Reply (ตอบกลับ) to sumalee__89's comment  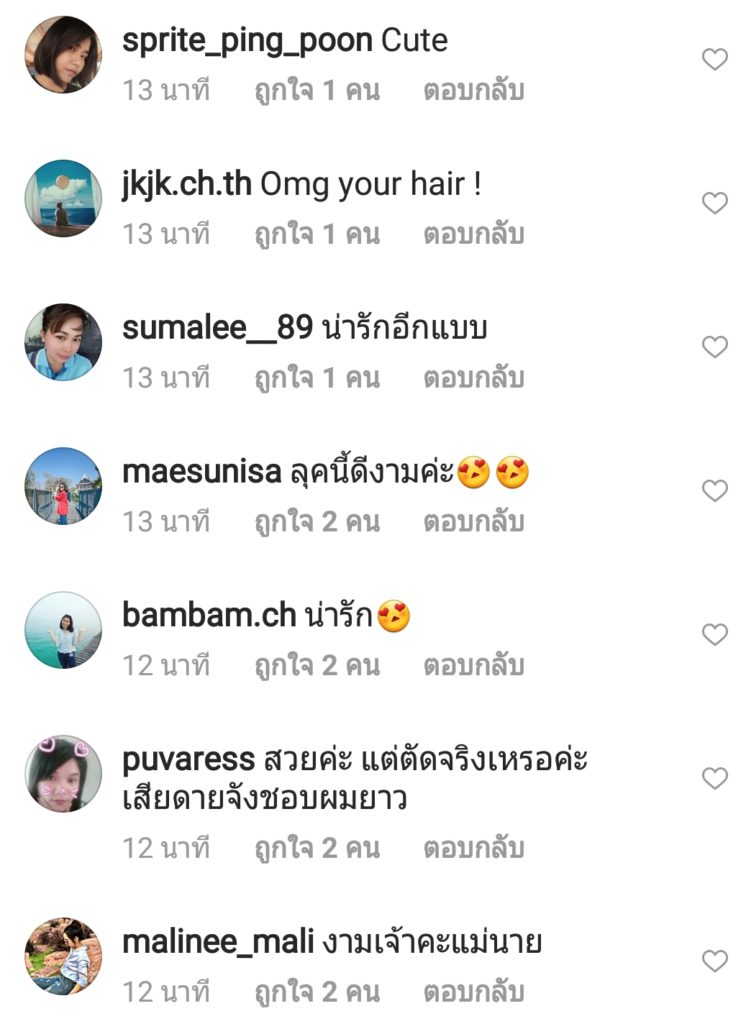pos(473,378)
